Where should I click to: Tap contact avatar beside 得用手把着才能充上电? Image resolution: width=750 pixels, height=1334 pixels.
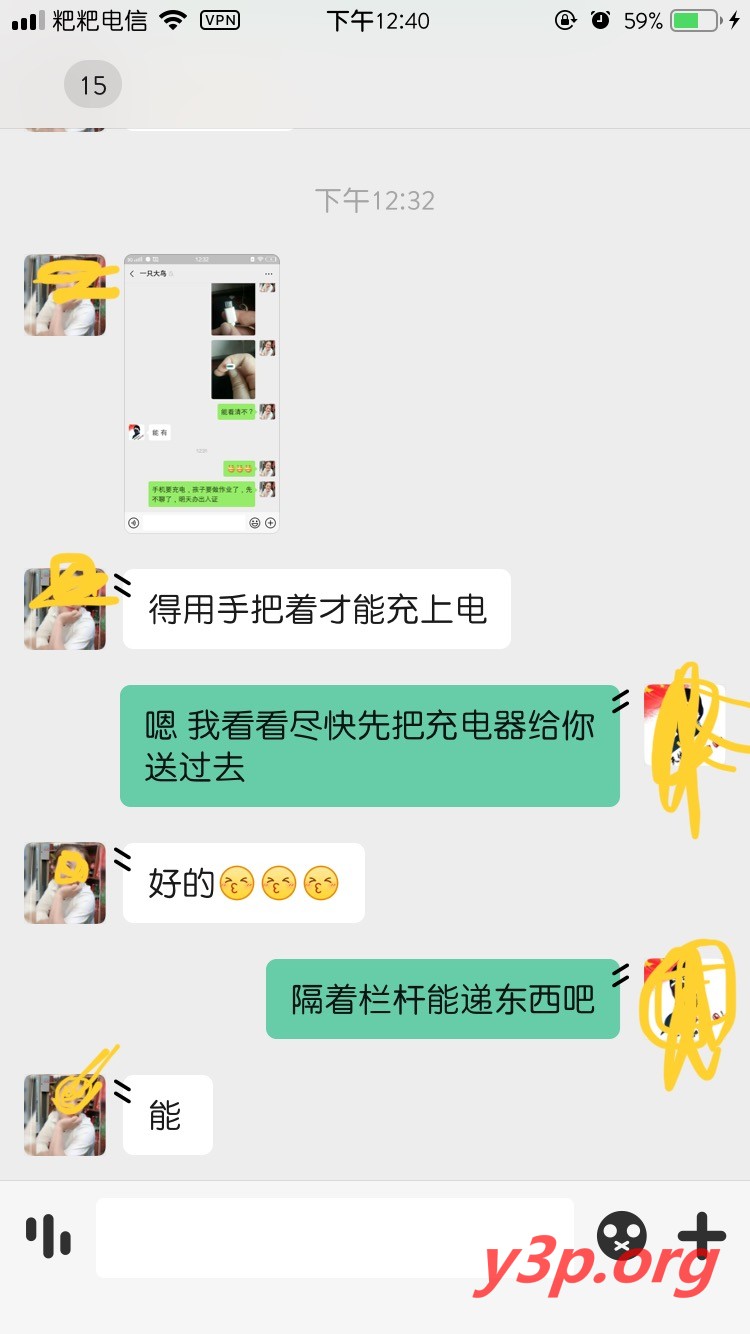(x=65, y=609)
